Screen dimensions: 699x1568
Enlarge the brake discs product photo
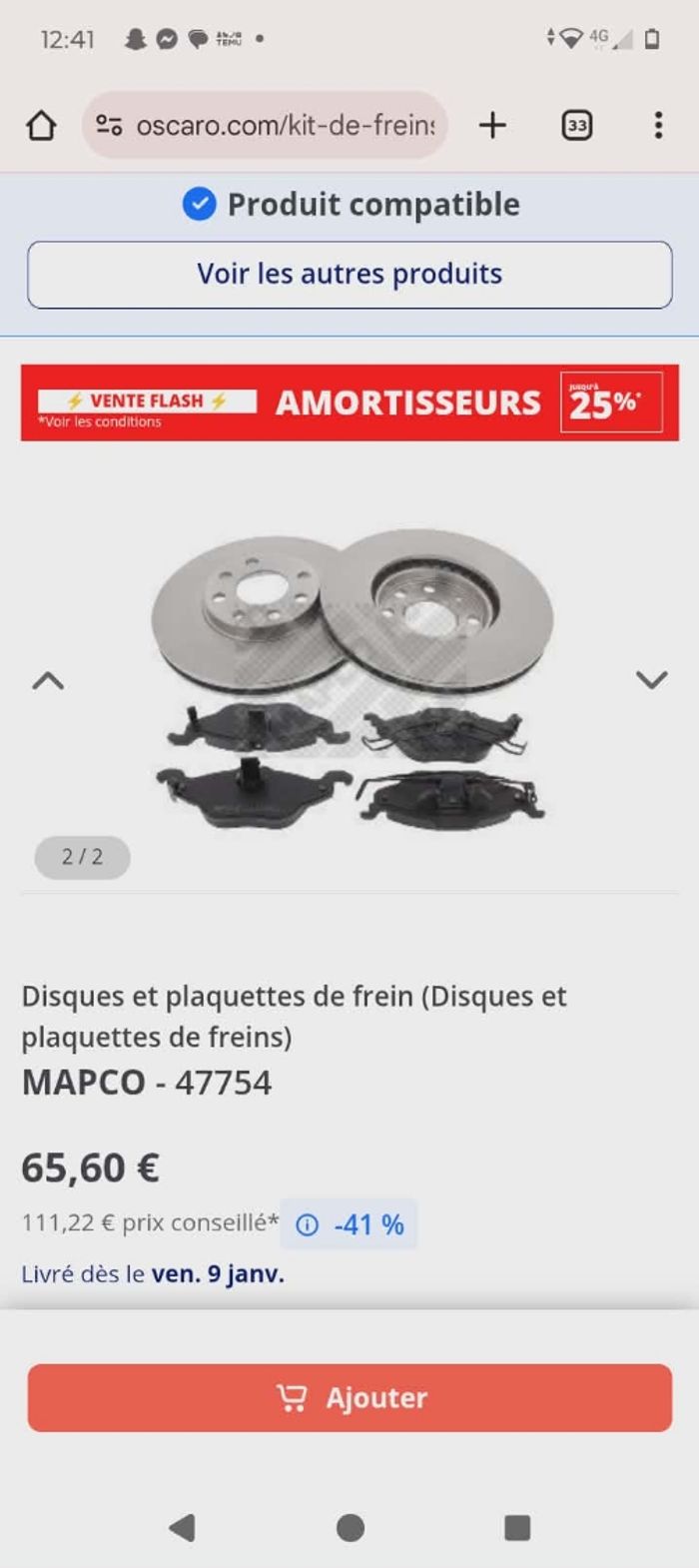tap(349, 679)
